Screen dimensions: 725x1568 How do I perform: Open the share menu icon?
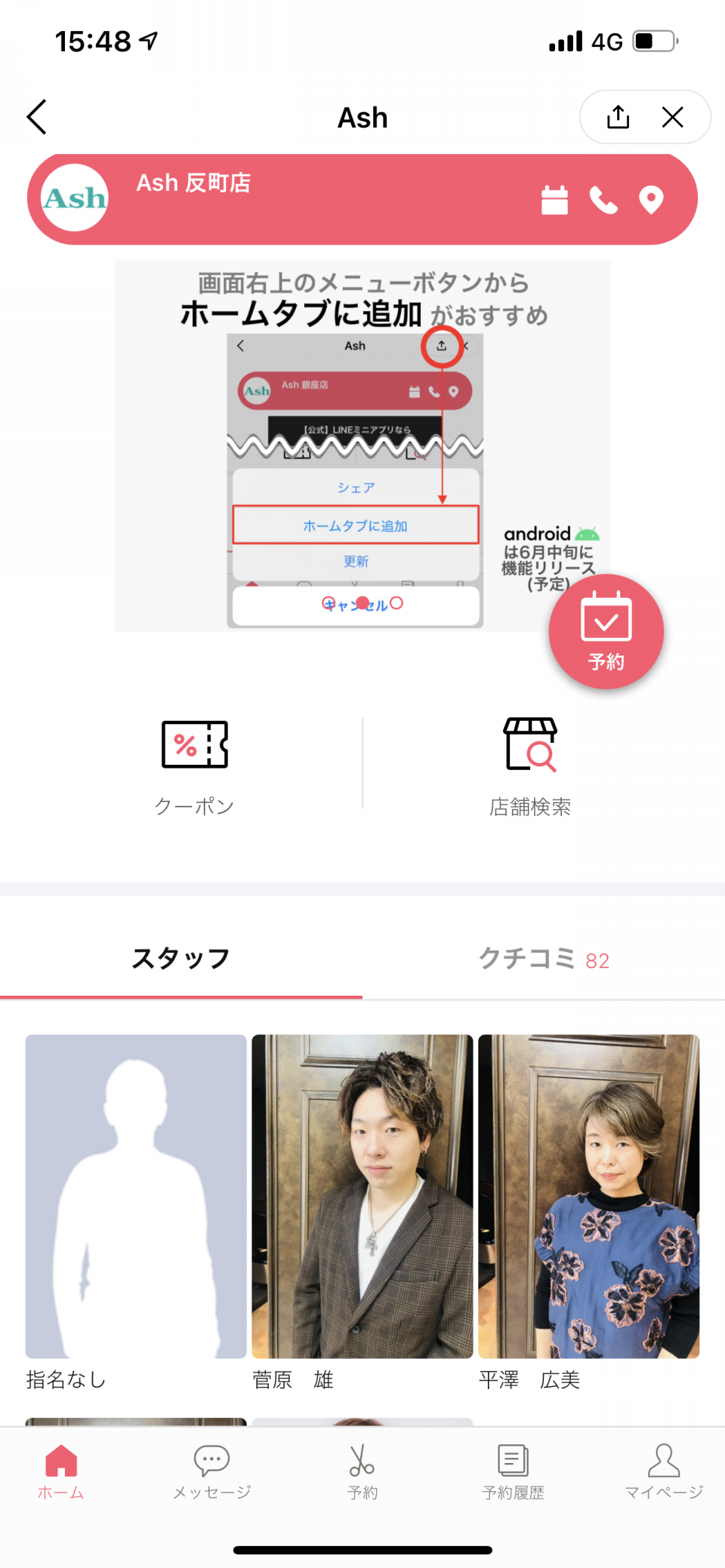point(618,117)
